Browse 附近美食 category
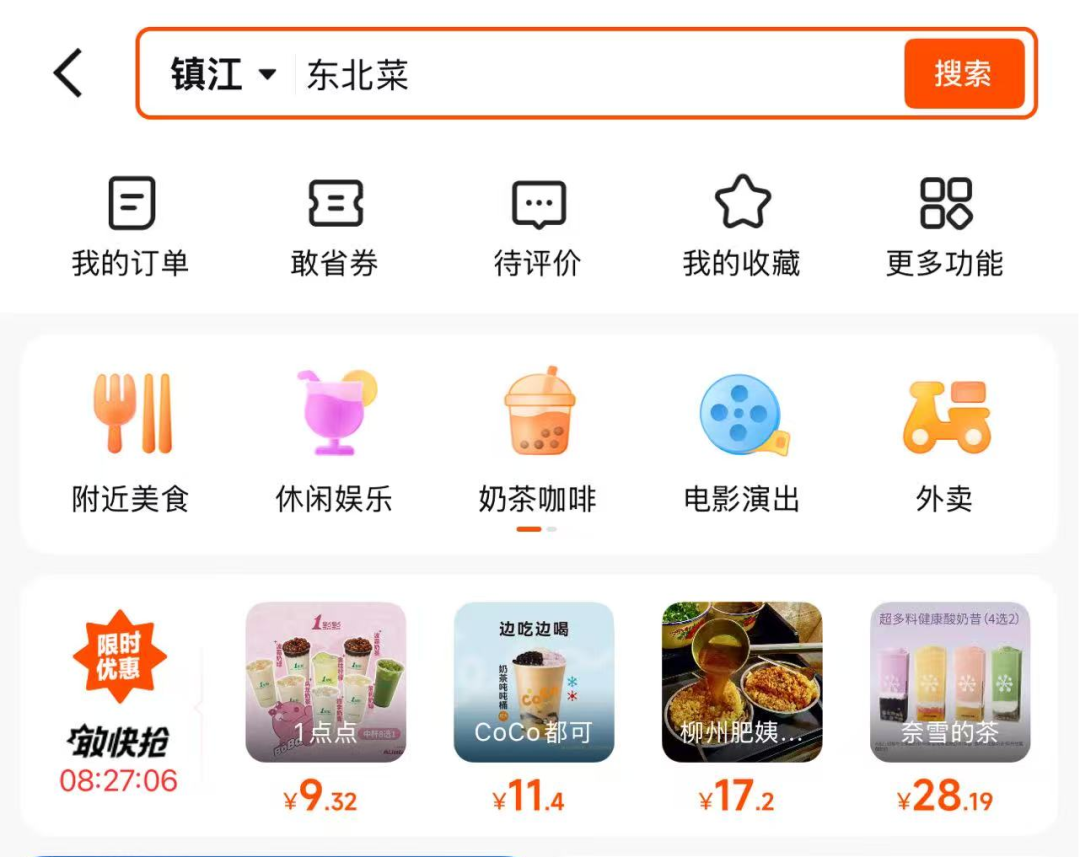Screen dimensions: 1080x857 130,442
